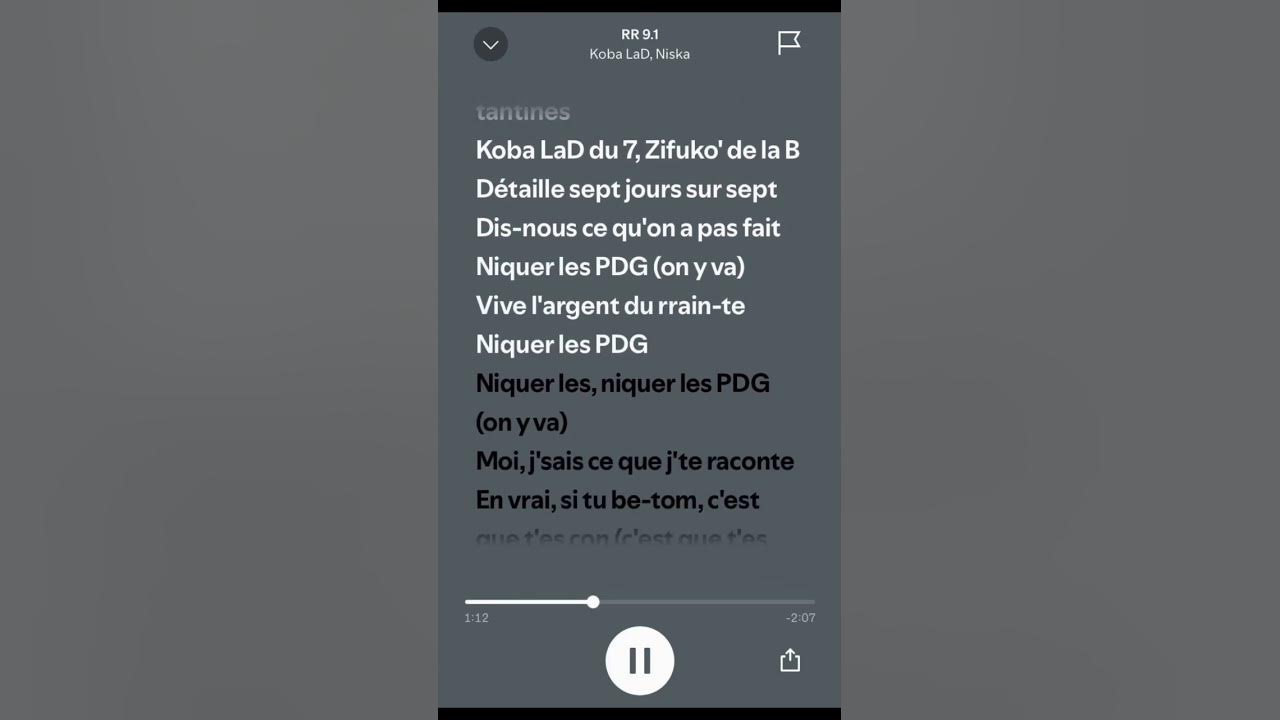Viewport: 1280px width, 720px height.
Task: Share the lyrics of this song
Action: [790, 660]
